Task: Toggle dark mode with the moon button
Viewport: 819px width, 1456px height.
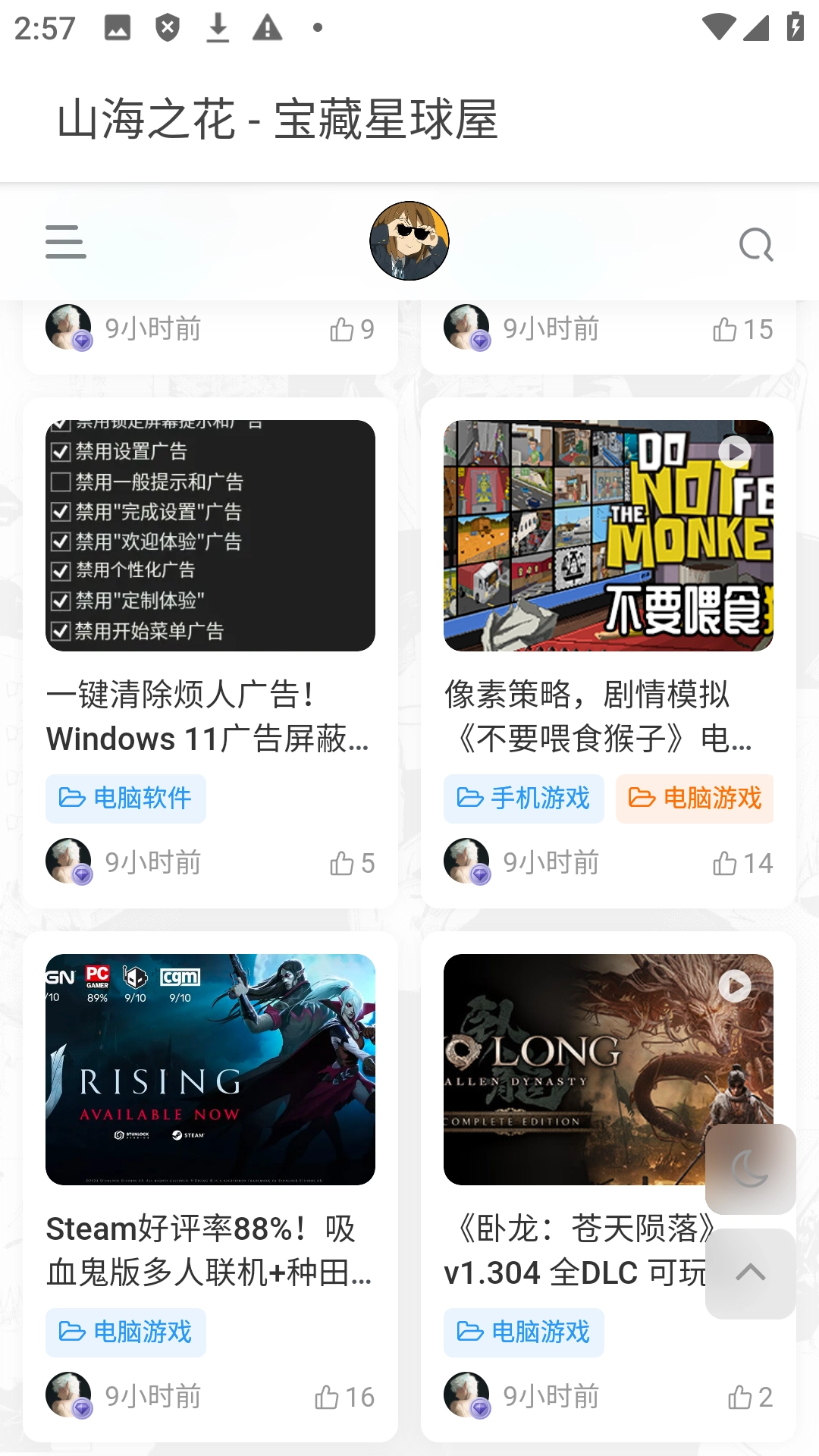Action: (x=750, y=1169)
